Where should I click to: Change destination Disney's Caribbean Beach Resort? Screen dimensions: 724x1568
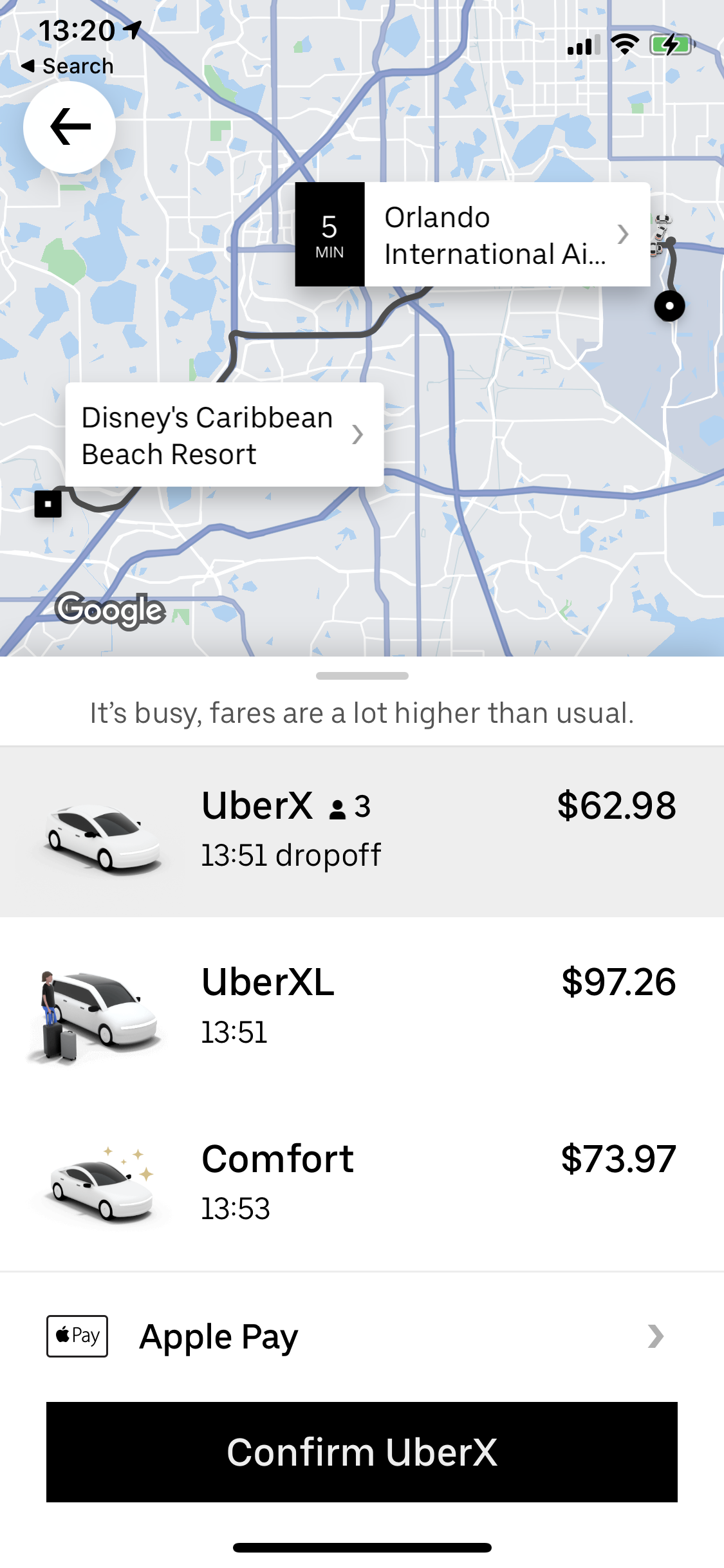(224, 435)
